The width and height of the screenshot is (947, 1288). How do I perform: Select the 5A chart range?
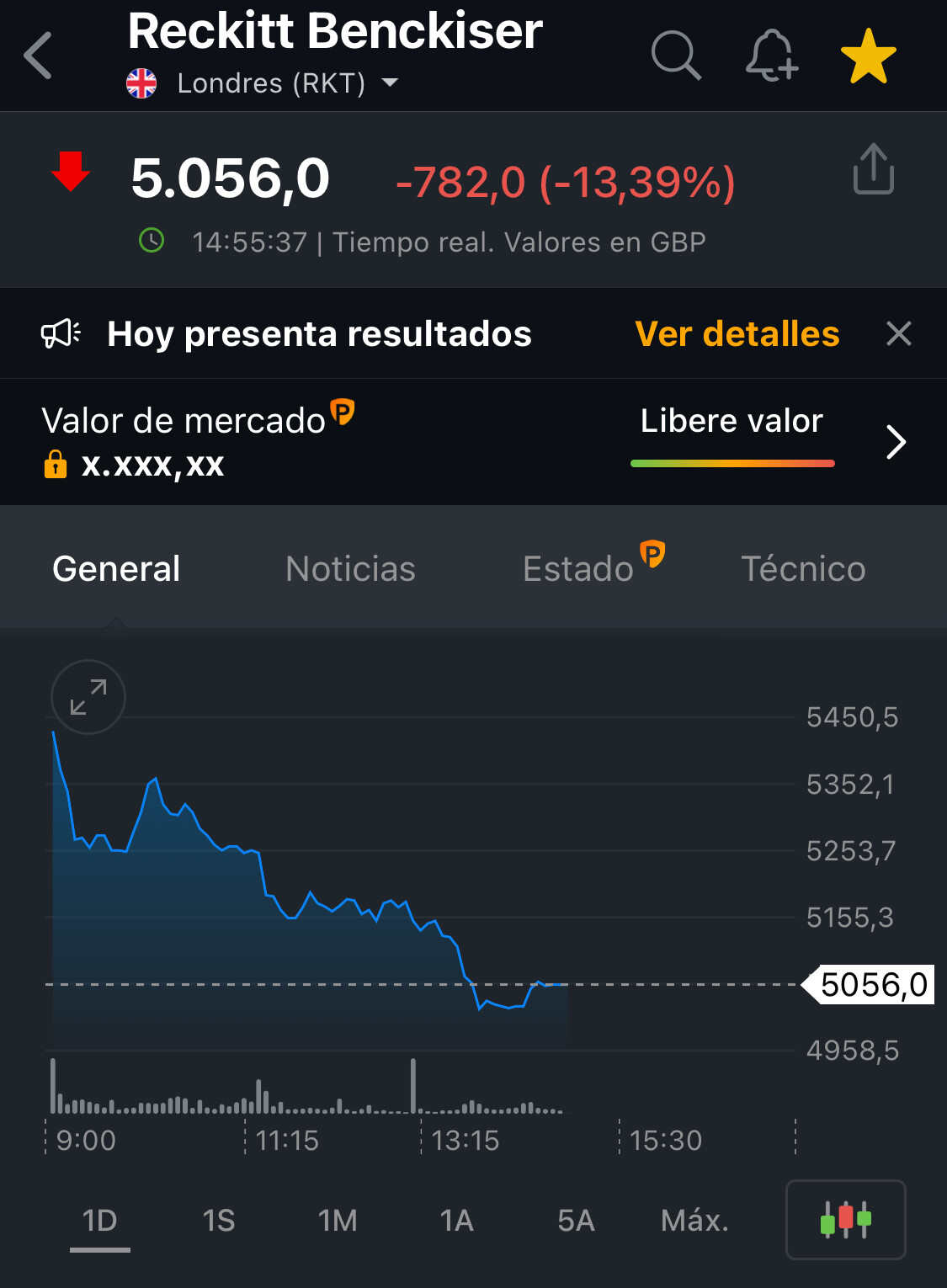(576, 1220)
